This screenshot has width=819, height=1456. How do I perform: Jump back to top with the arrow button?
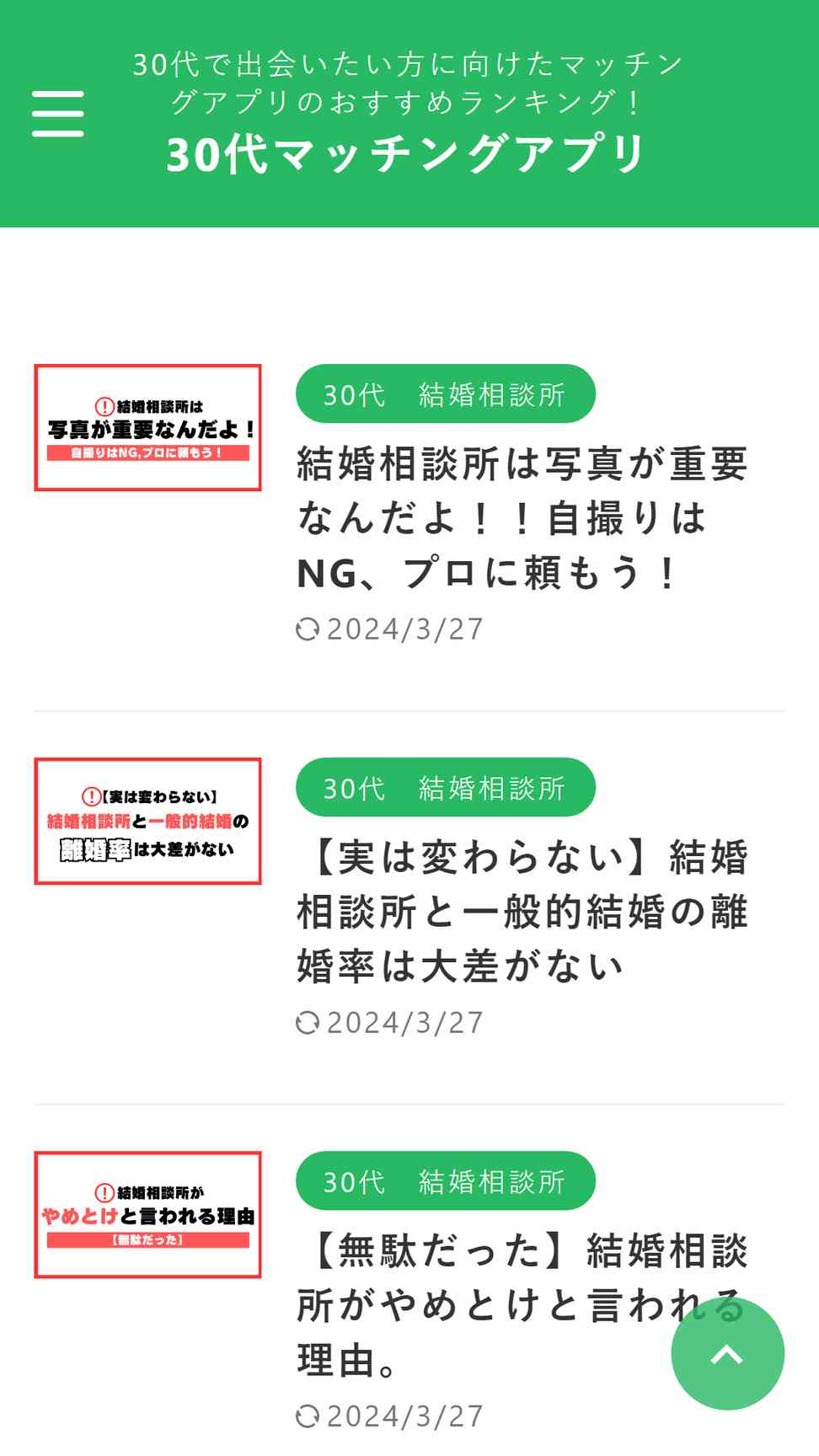tap(728, 1353)
